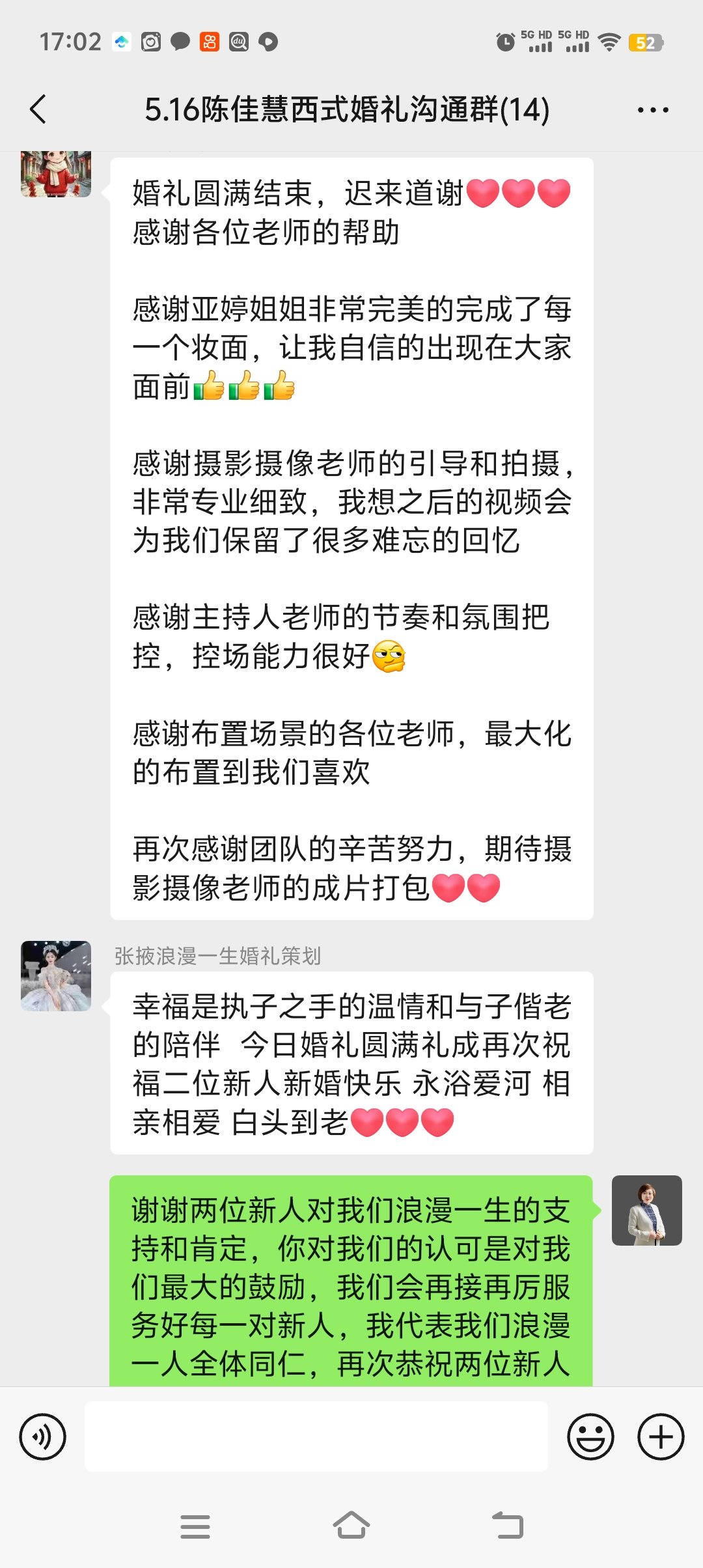Image resolution: width=703 pixels, height=1568 pixels.
Task: Switch to voice message input
Action: coord(43,1436)
